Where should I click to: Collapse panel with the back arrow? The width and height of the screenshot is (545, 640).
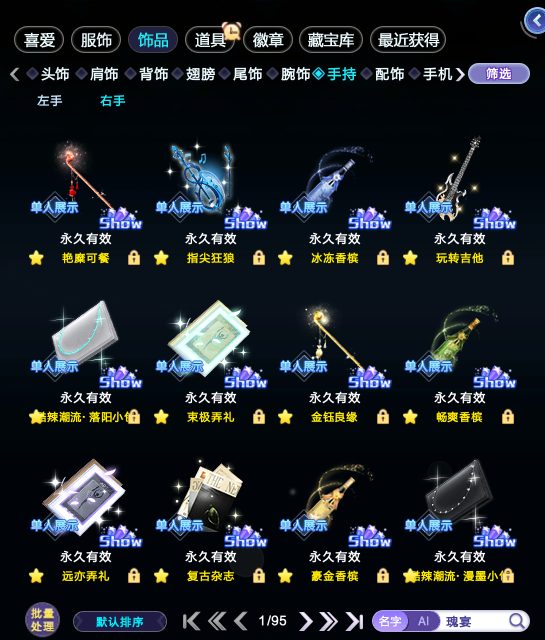tap(535, 20)
